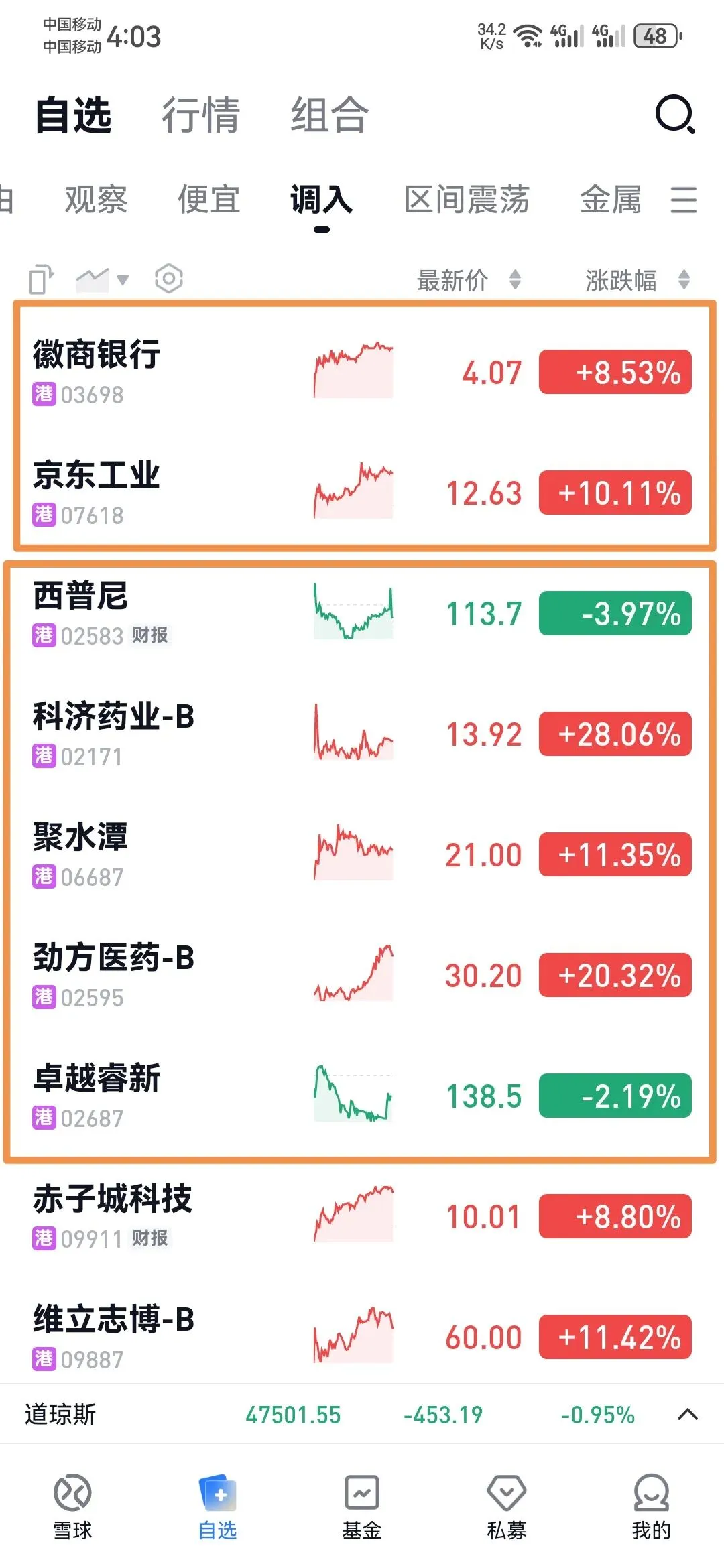Switch to the 行情 tab

(x=200, y=115)
